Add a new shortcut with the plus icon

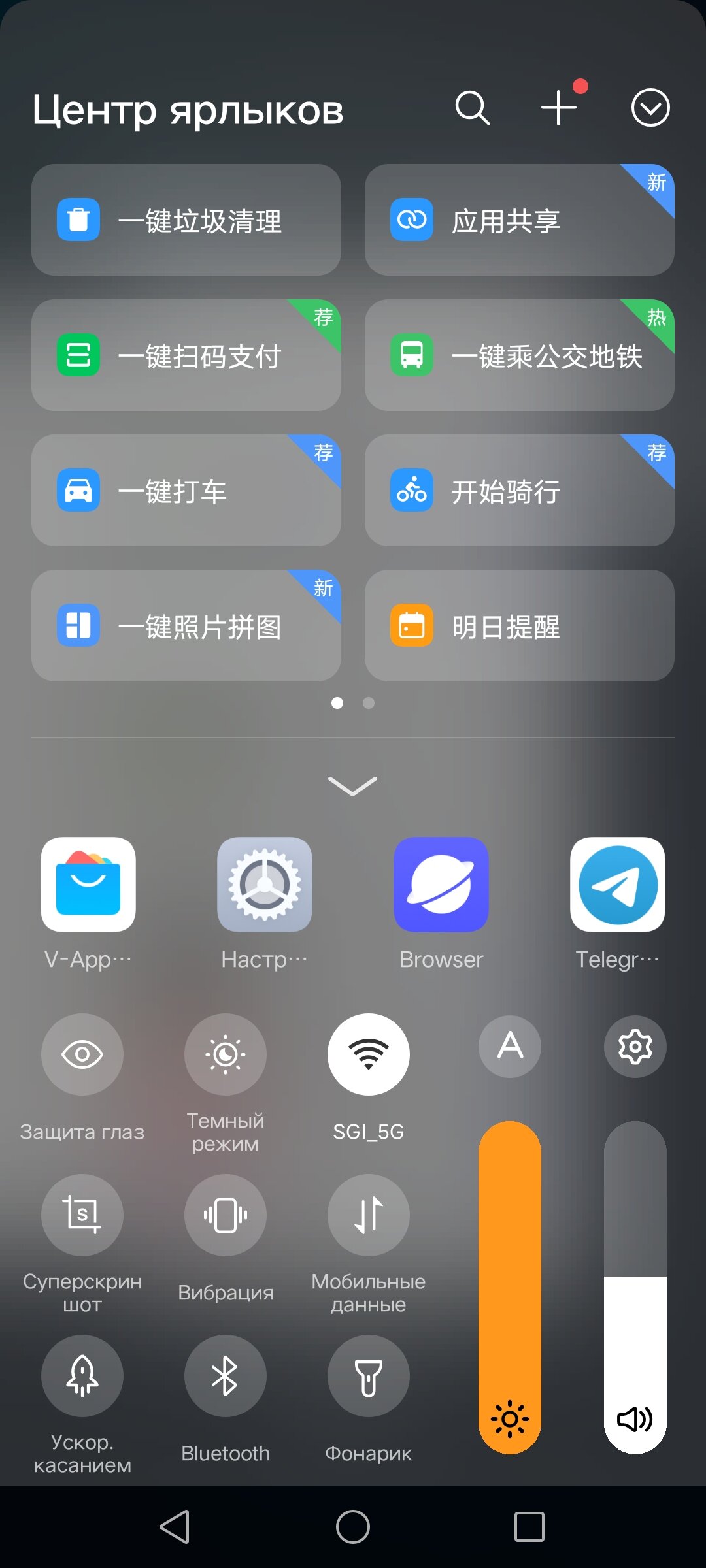click(560, 108)
